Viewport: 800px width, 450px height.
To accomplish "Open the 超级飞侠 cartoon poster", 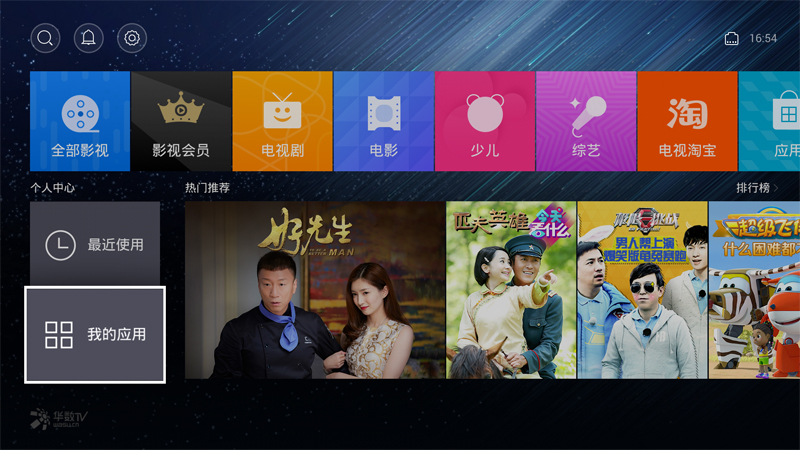I will tap(754, 290).
